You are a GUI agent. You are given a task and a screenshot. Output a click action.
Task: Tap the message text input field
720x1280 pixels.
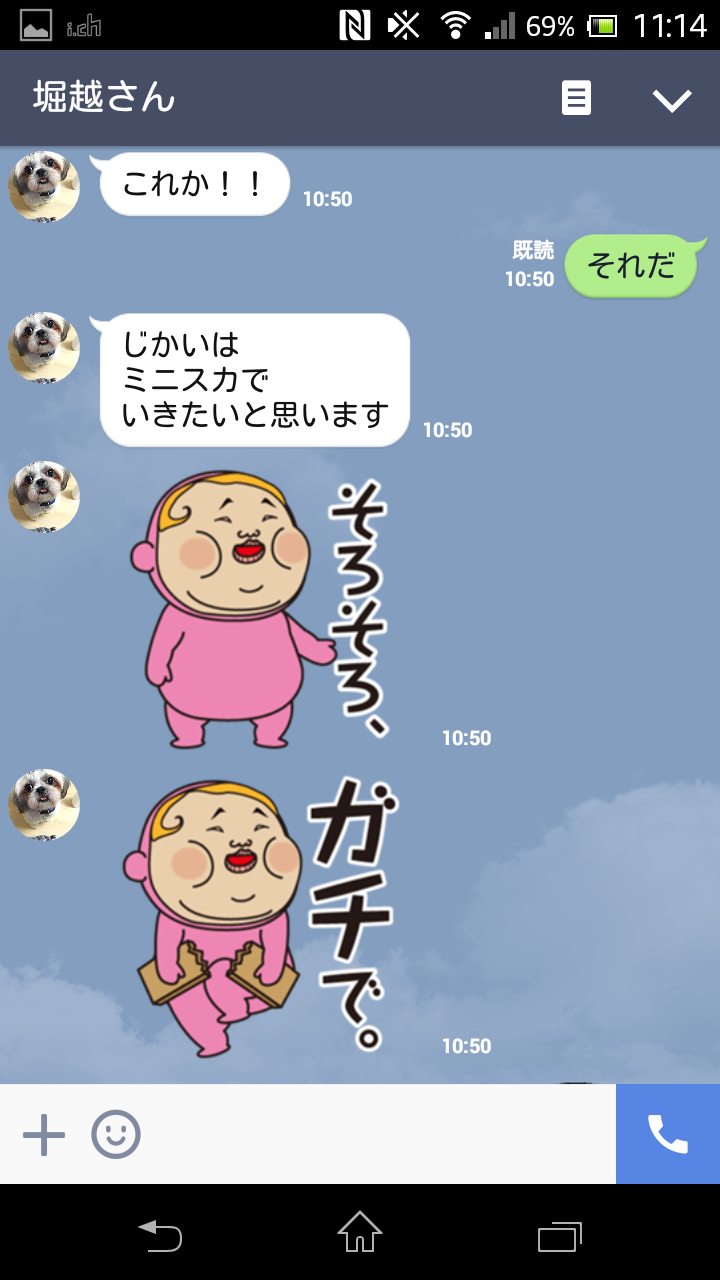(380, 1135)
